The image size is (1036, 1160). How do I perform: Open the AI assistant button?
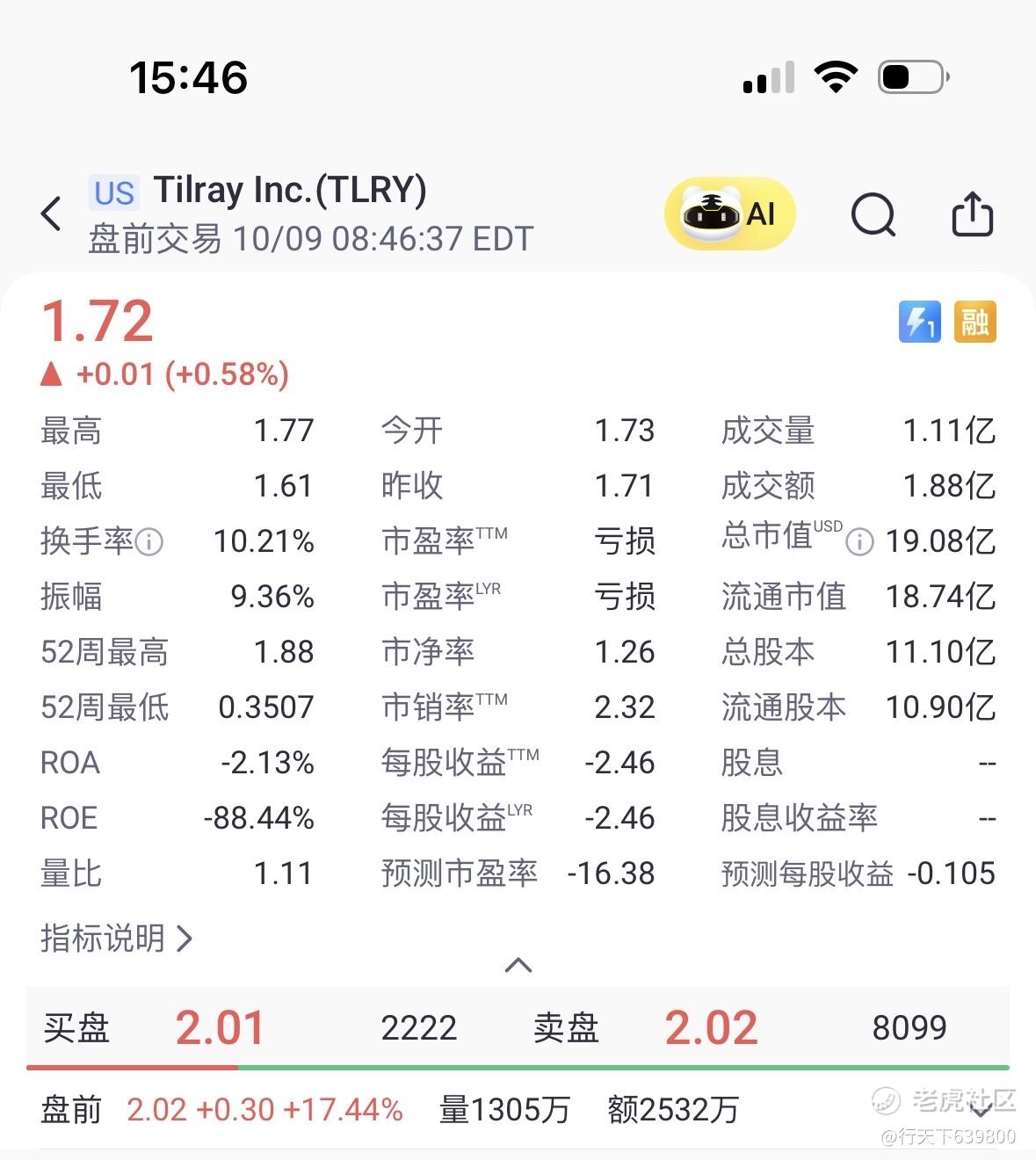point(729,214)
